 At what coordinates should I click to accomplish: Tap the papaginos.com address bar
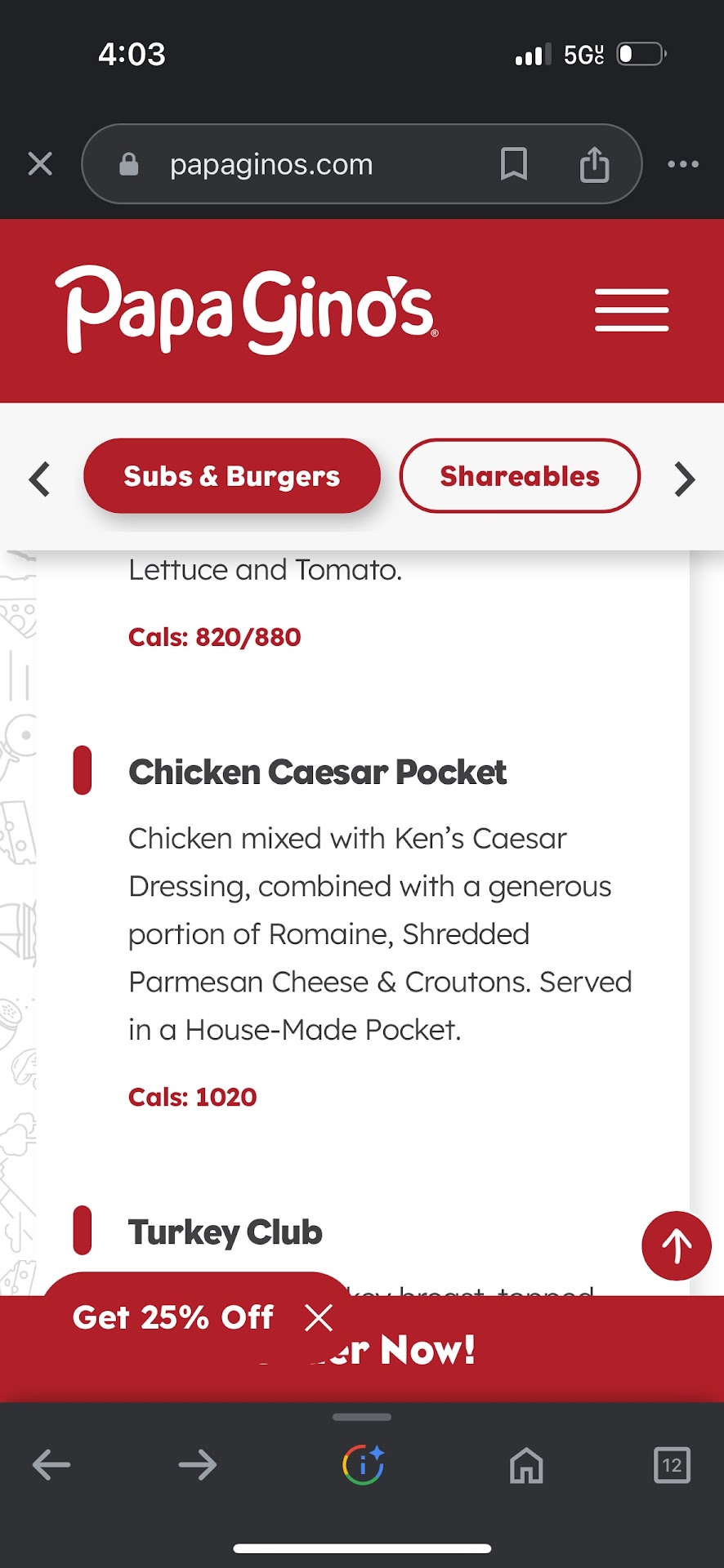pos(271,164)
